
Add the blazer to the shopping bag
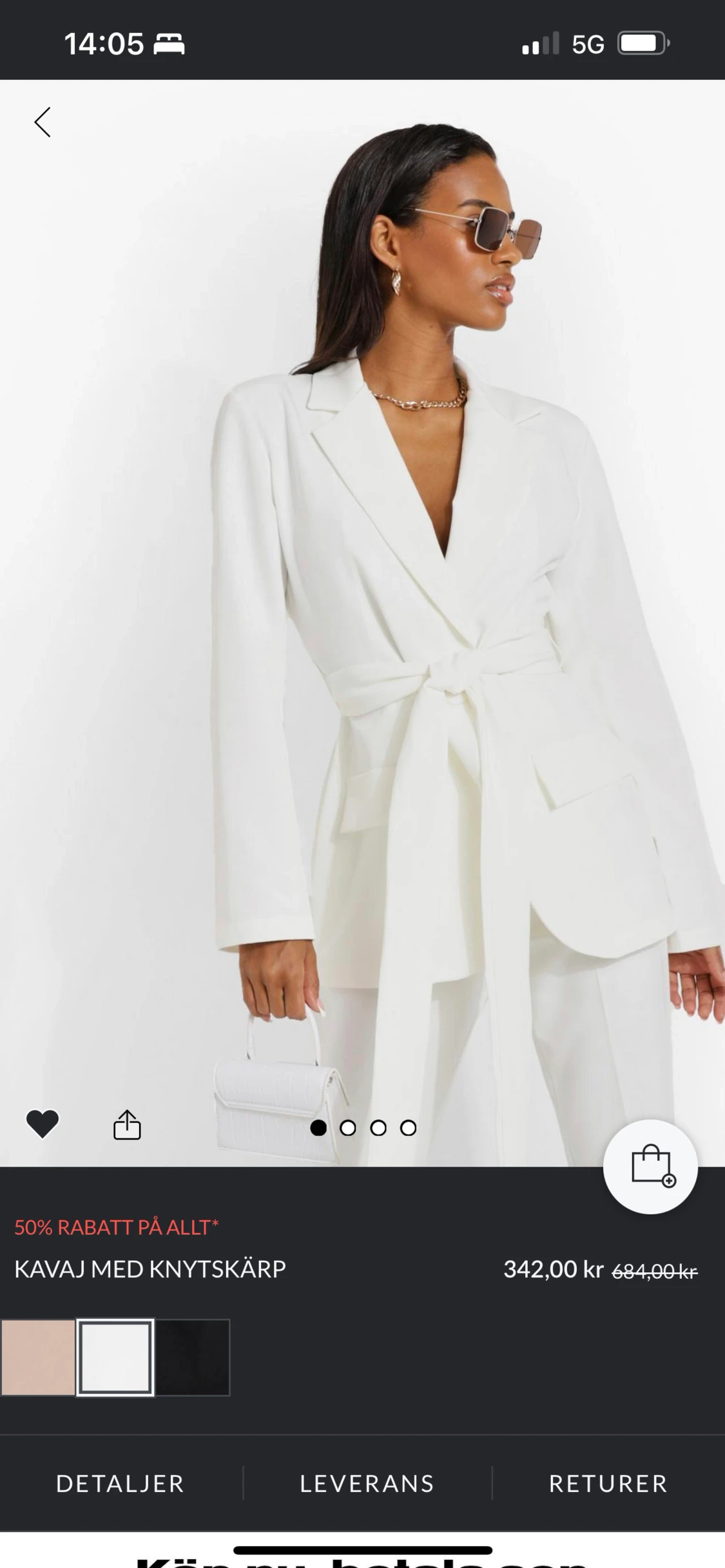pos(650,1167)
